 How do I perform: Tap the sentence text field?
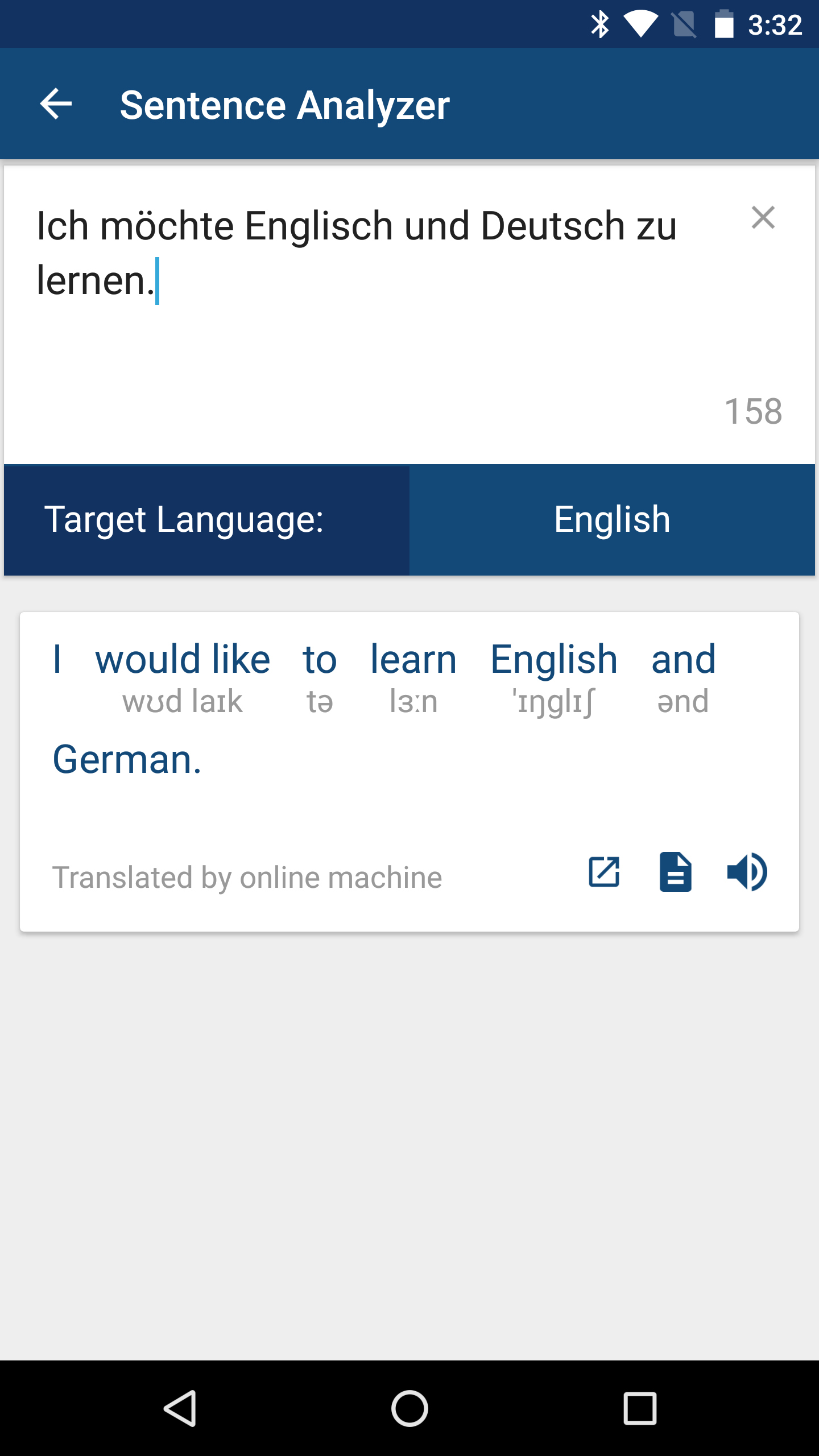click(x=364, y=284)
